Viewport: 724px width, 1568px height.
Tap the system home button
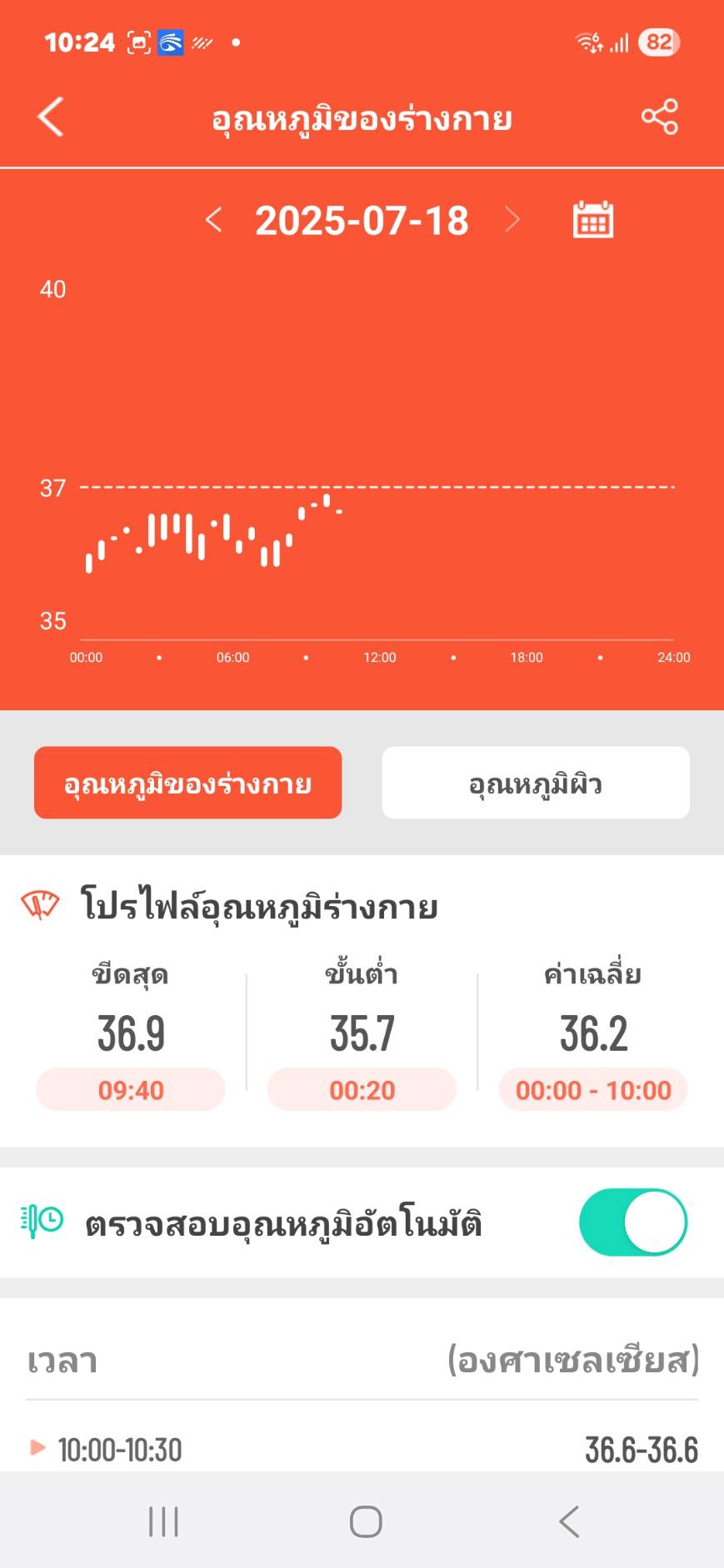point(366,1521)
